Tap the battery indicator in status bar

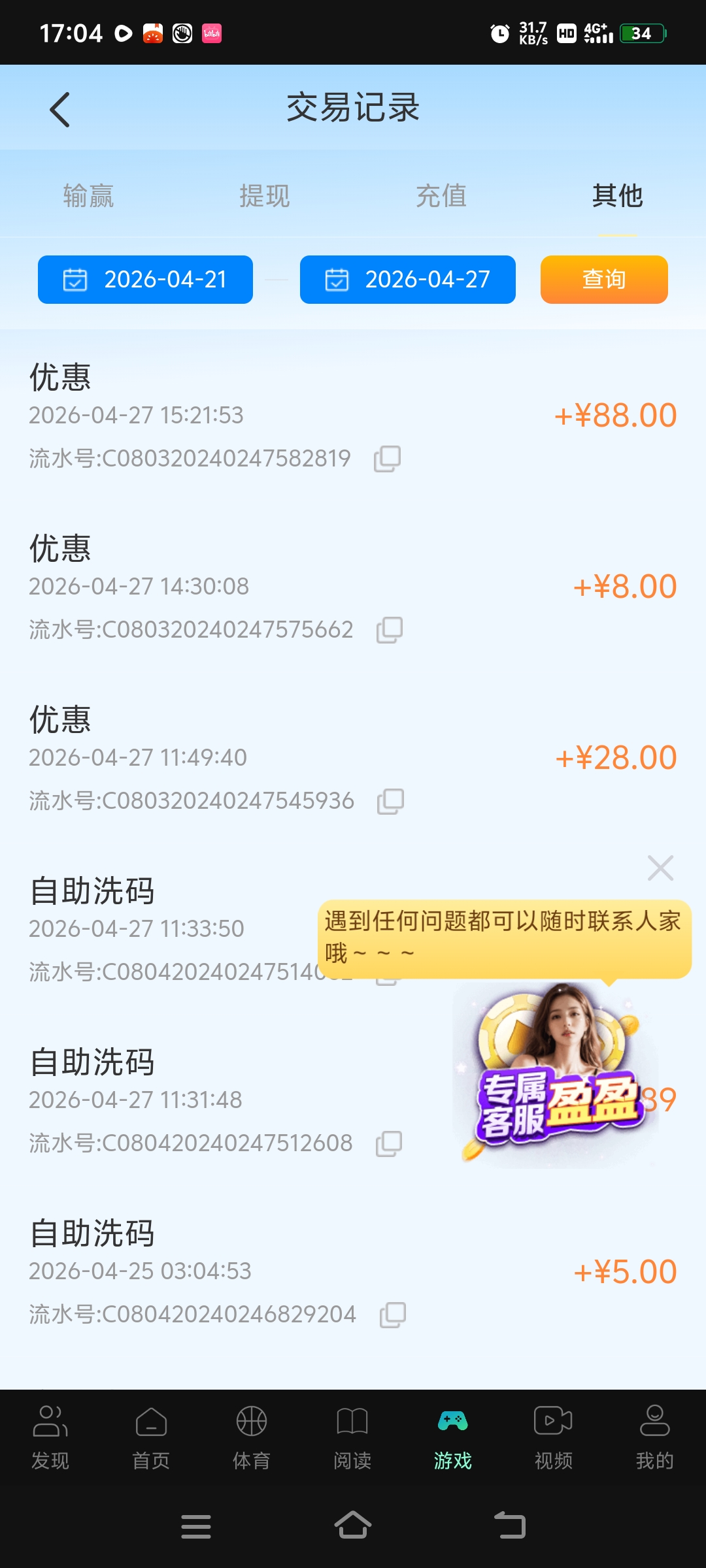point(641,32)
